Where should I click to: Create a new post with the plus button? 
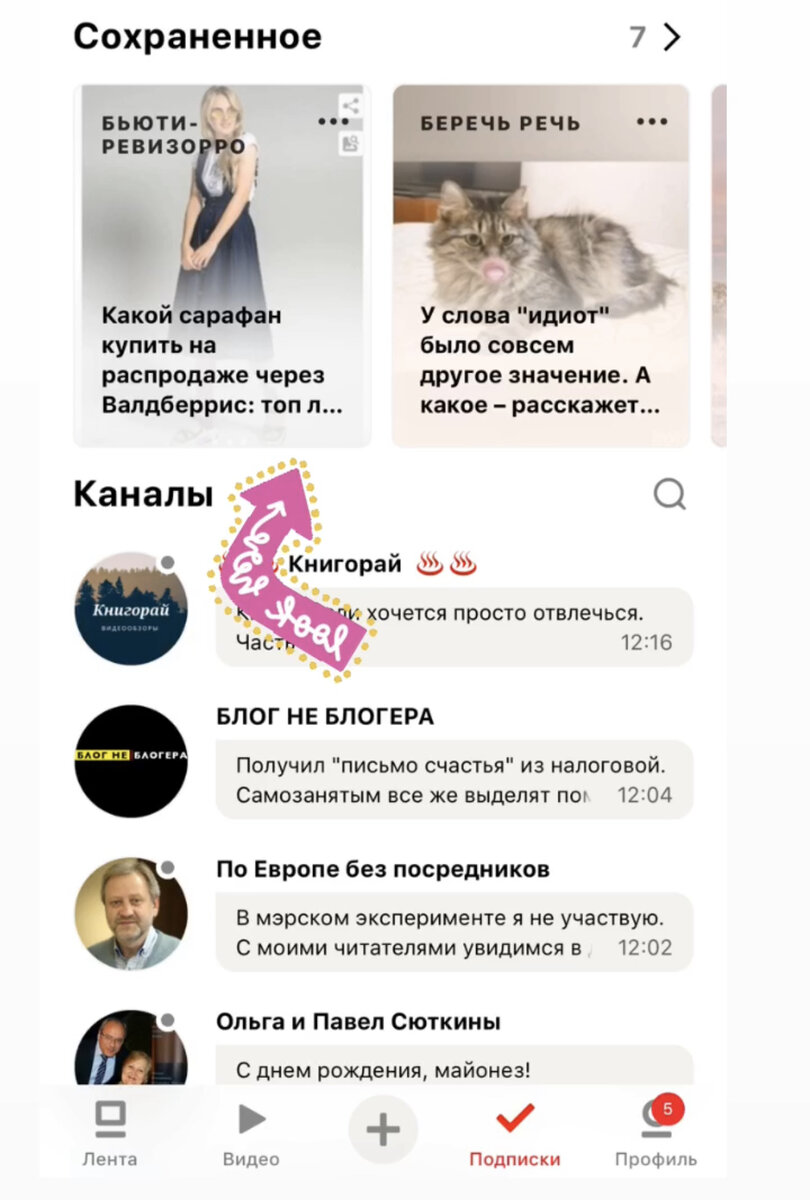click(383, 1131)
